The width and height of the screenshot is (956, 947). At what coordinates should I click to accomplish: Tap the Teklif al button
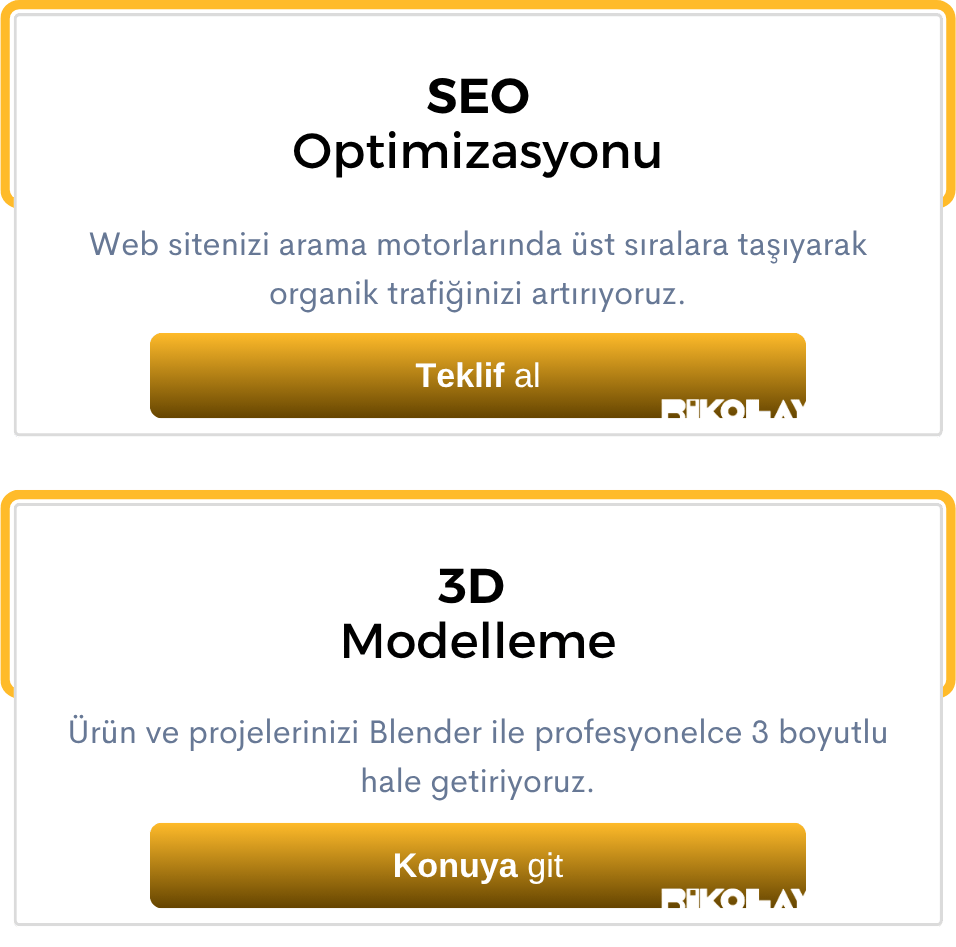click(x=477, y=375)
